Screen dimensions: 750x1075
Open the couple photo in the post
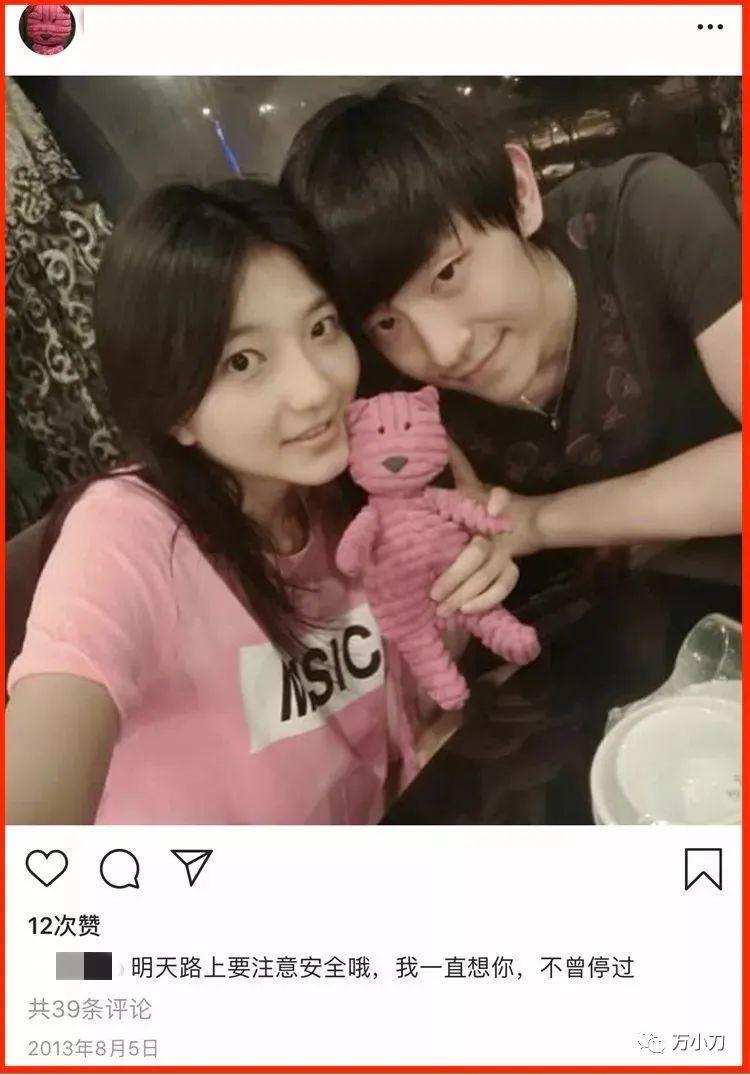pyautogui.click(x=375, y=450)
